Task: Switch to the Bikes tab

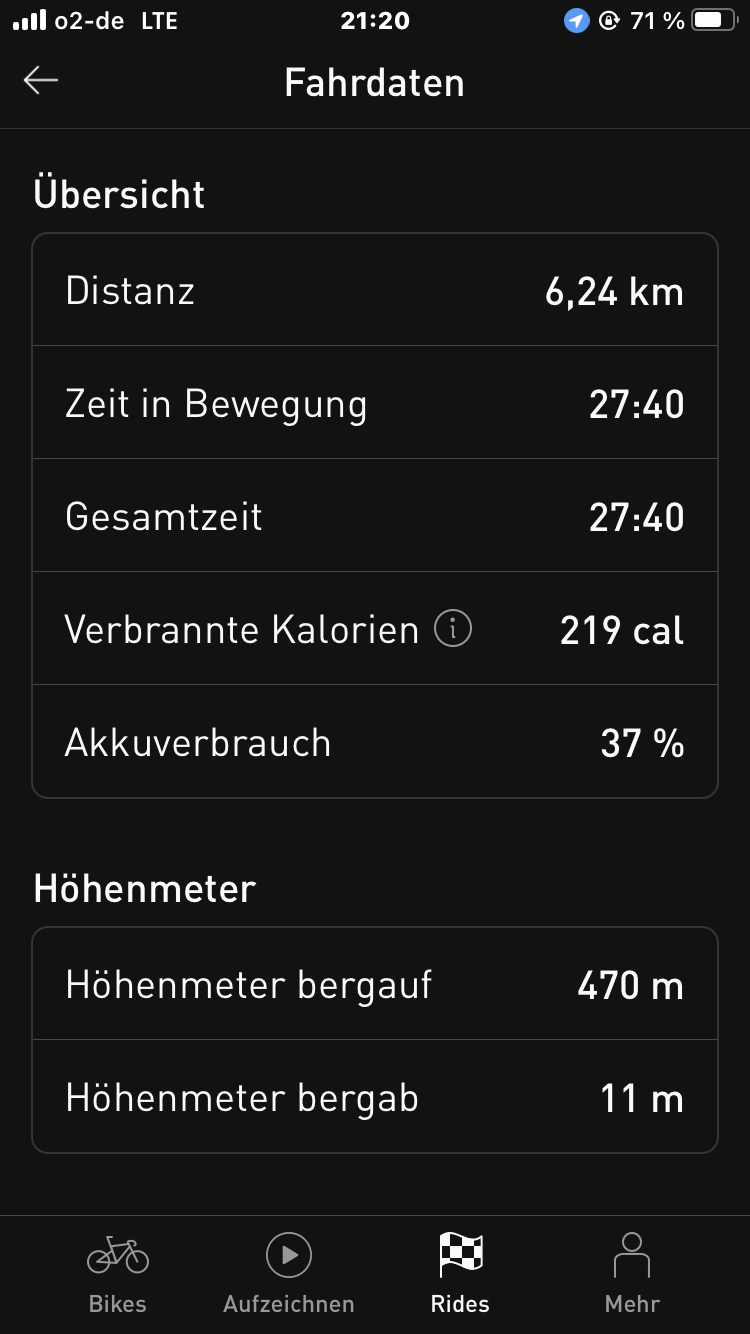Action: pos(117,1274)
